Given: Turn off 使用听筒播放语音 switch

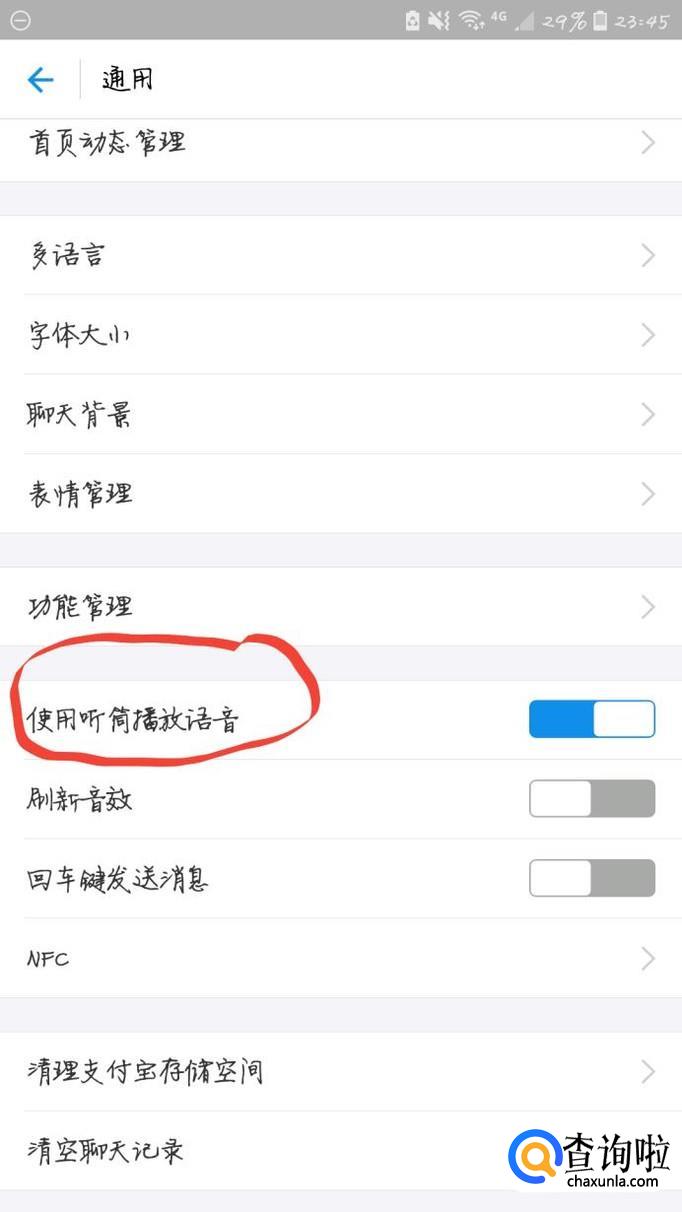Looking at the screenshot, I should [591, 719].
